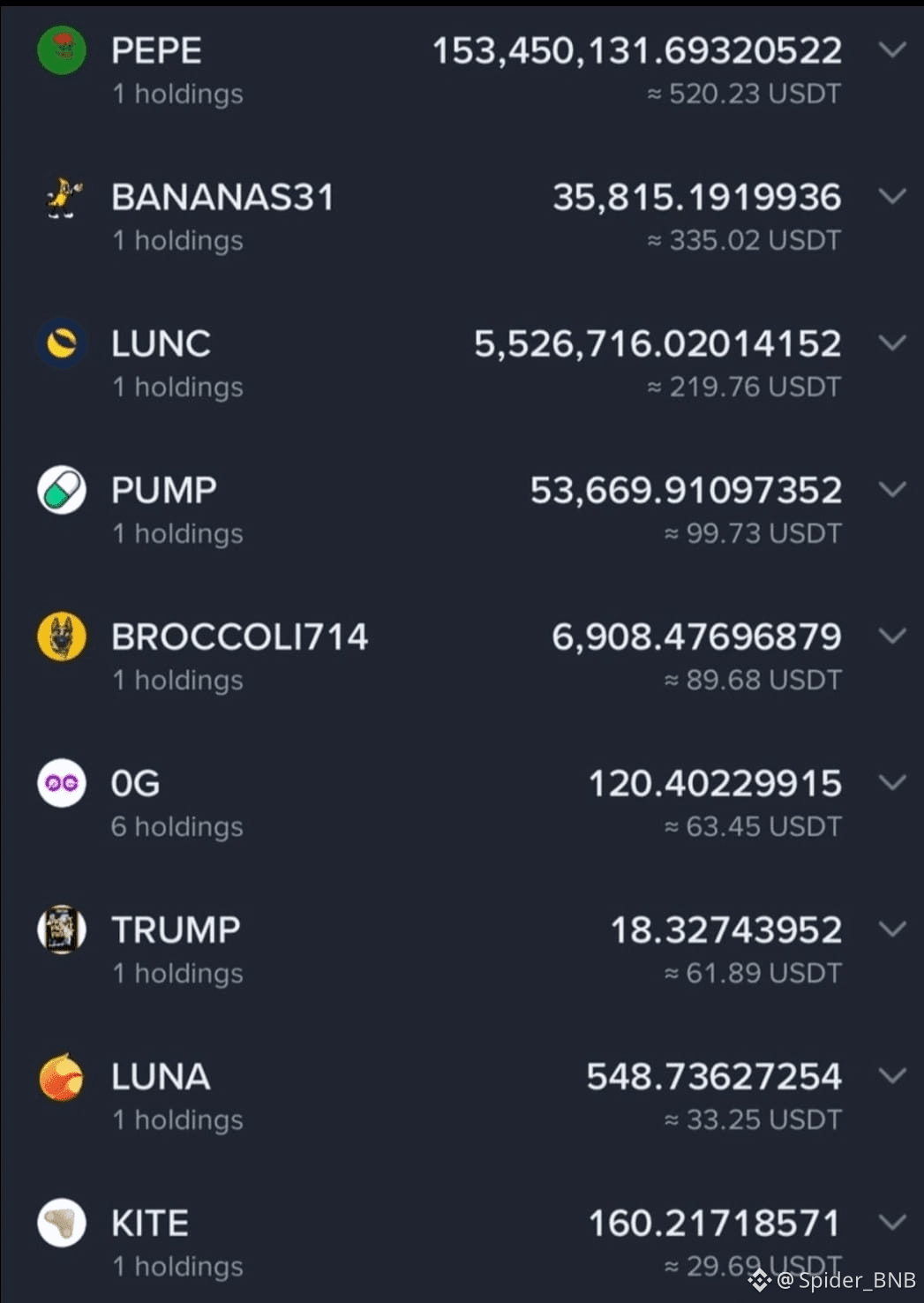
Task: Expand the 0G six holdings chevron
Action: (x=893, y=783)
